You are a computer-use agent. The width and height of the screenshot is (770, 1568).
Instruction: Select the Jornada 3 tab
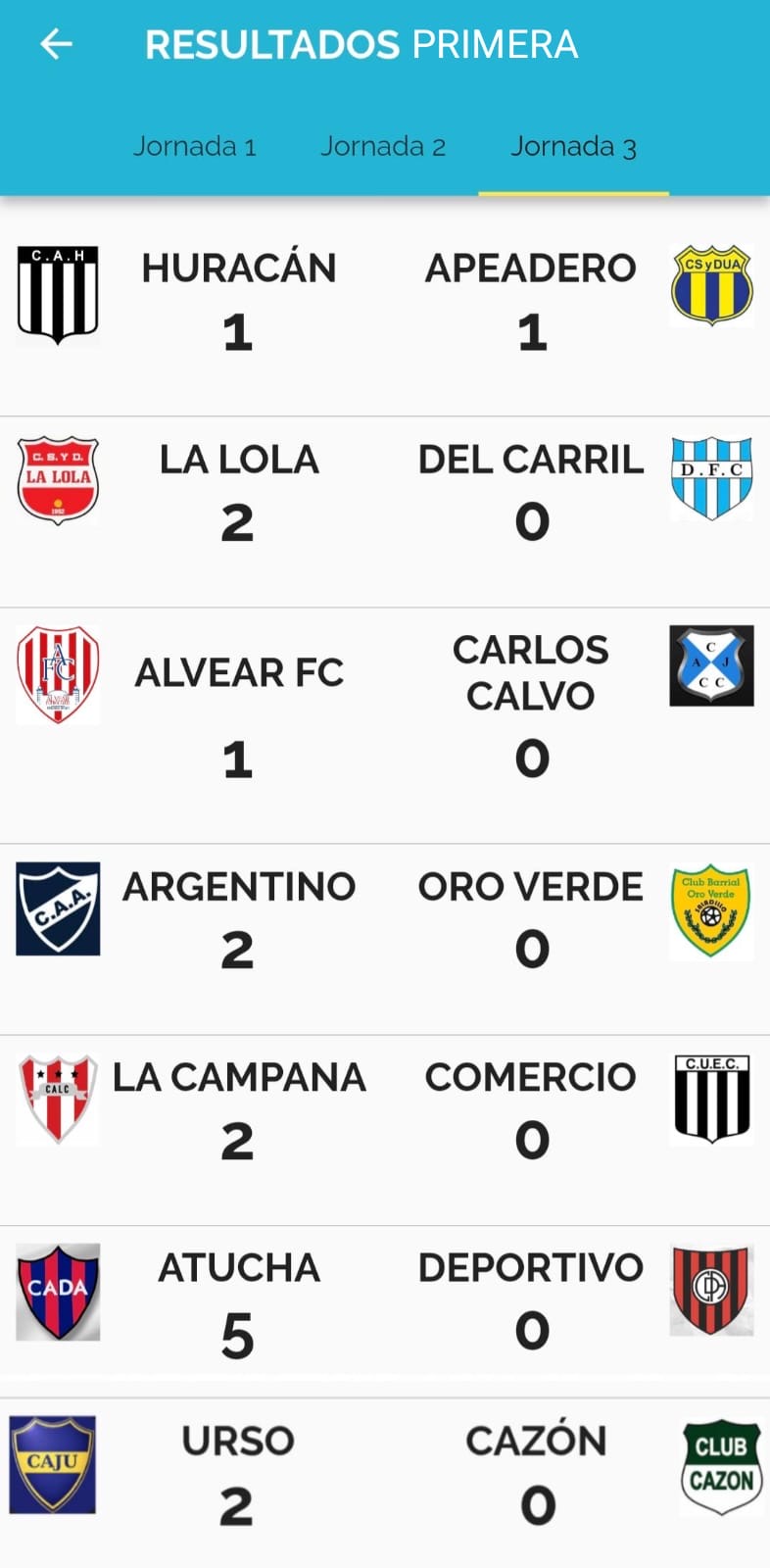[x=573, y=147]
